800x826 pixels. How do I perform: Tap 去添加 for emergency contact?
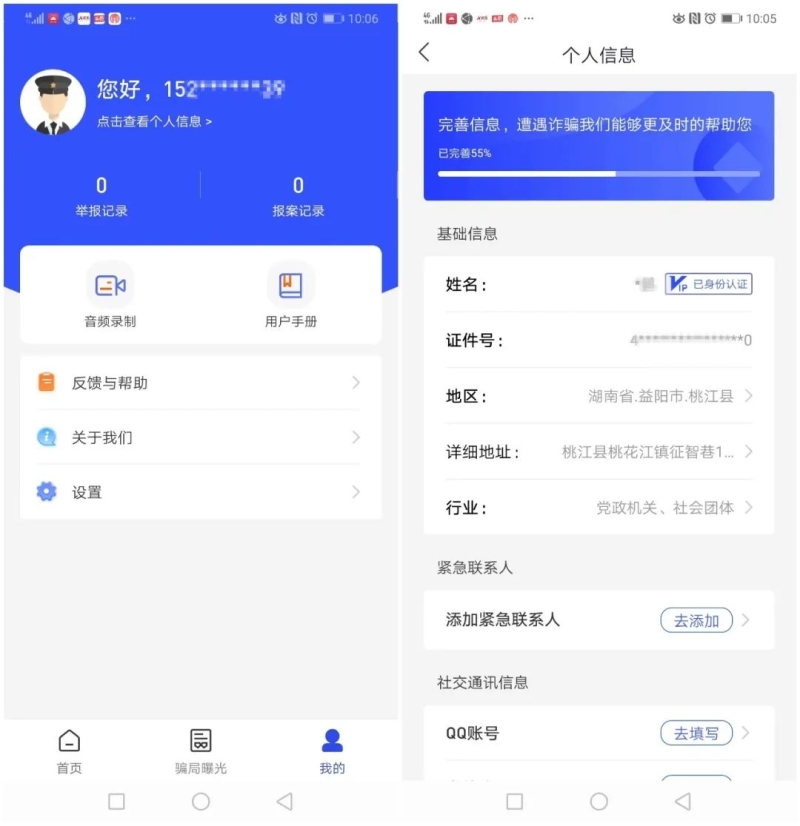696,620
